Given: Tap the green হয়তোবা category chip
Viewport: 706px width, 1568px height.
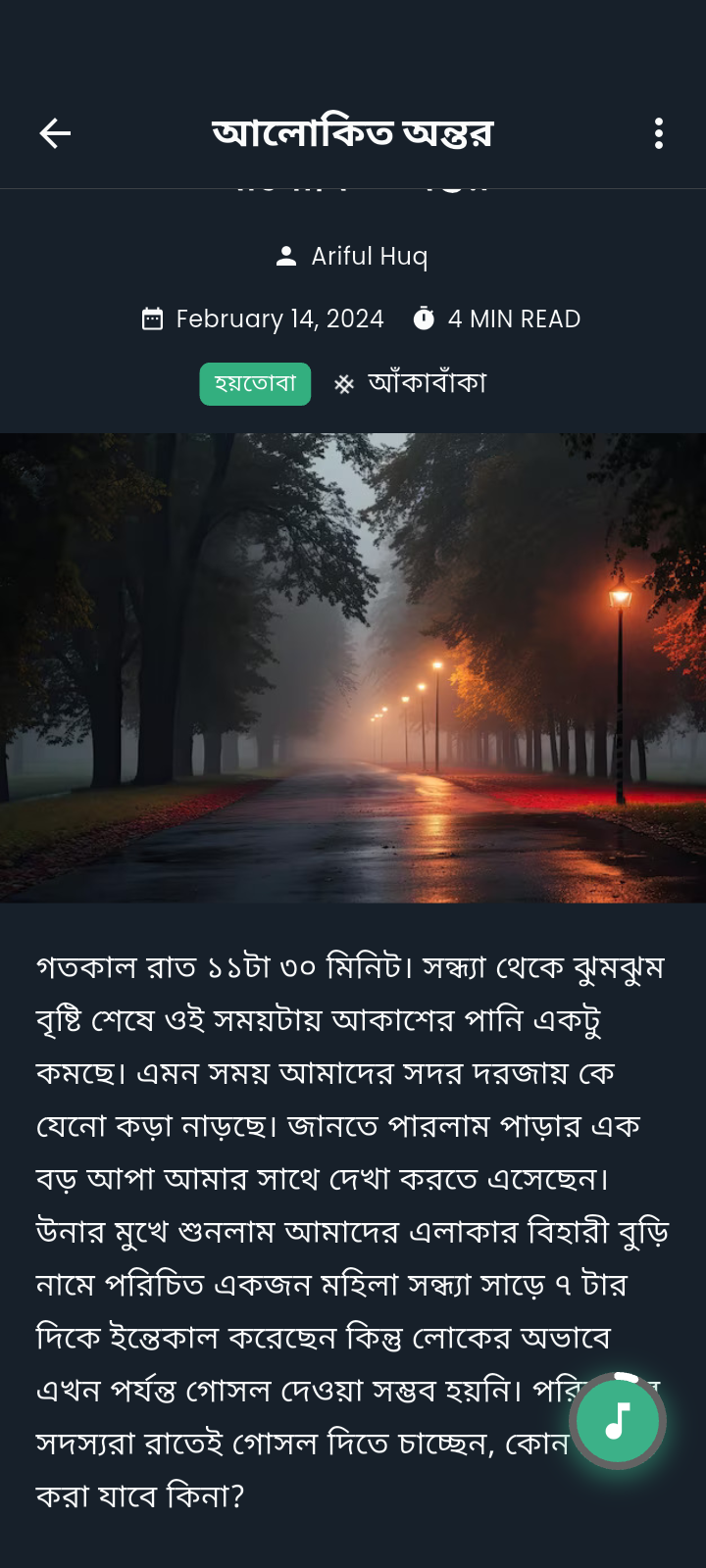Looking at the screenshot, I should [255, 383].
